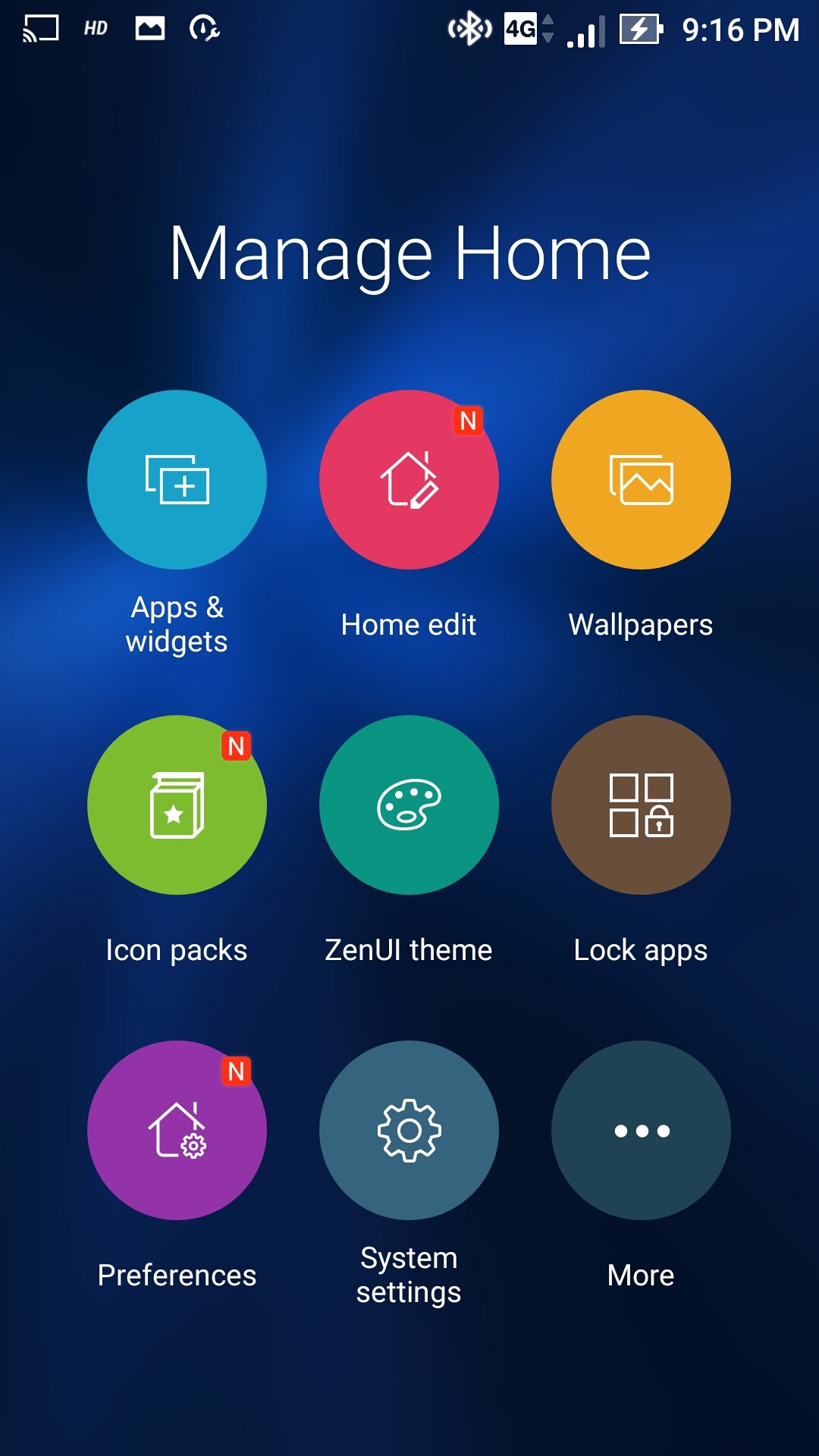Open the Home edit option
This screenshot has height=1456, width=819.
tap(409, 479)
